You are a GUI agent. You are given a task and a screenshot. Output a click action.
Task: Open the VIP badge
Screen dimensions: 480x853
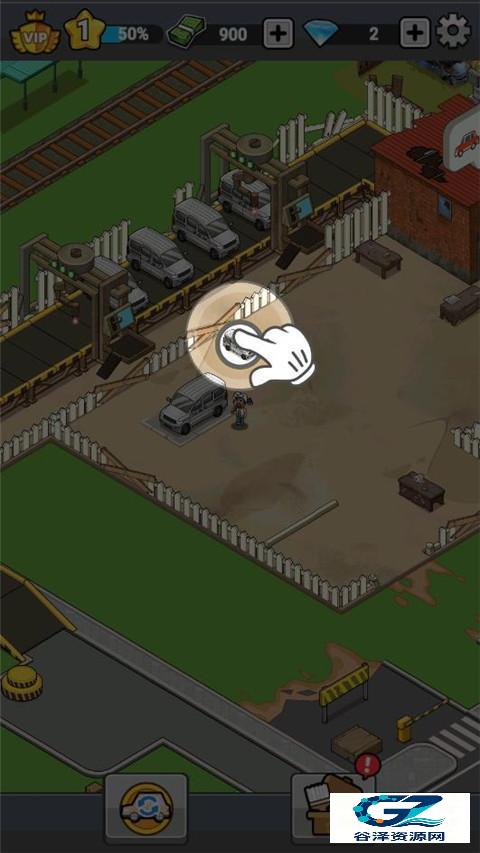pyautogui.click(x=33, y=35)
